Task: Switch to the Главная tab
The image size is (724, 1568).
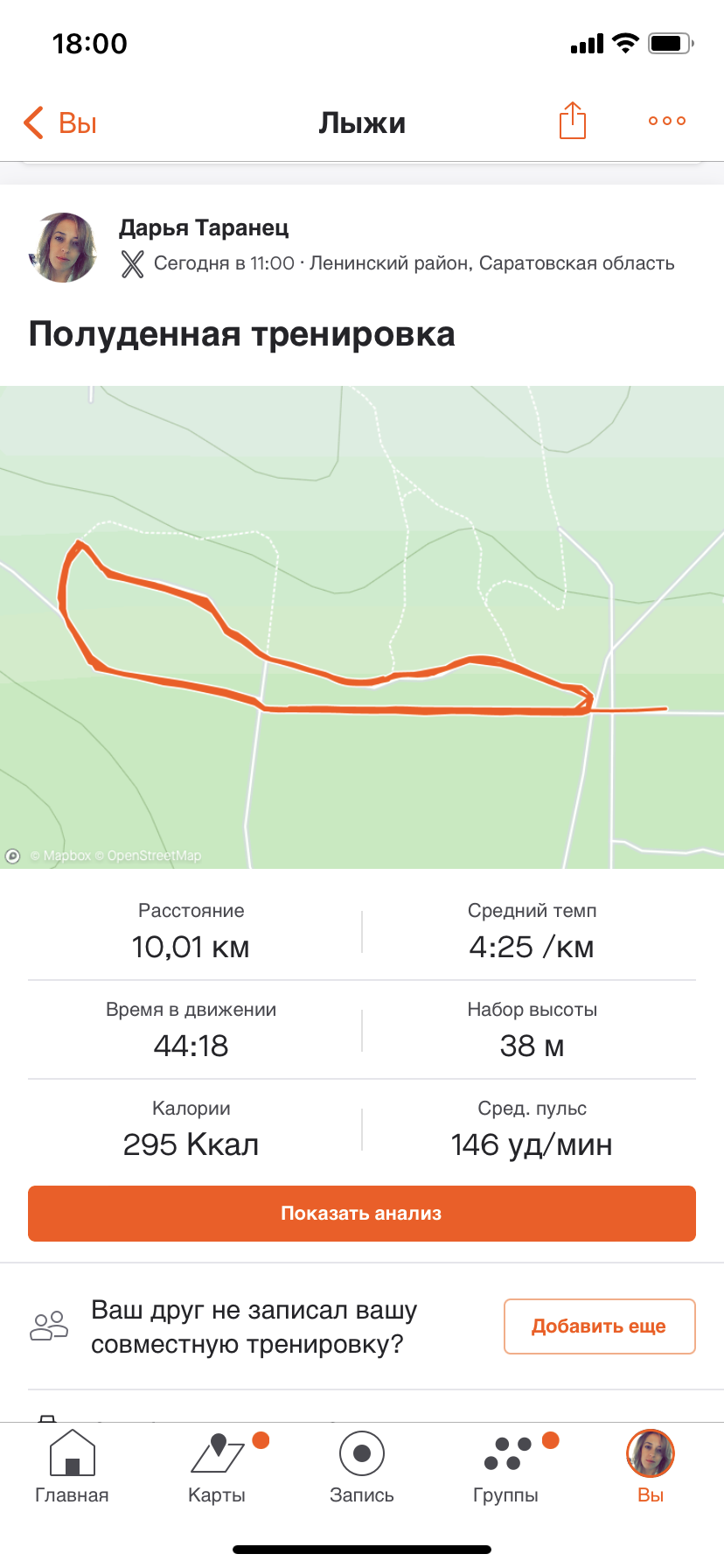Action: coord(72,1466)
